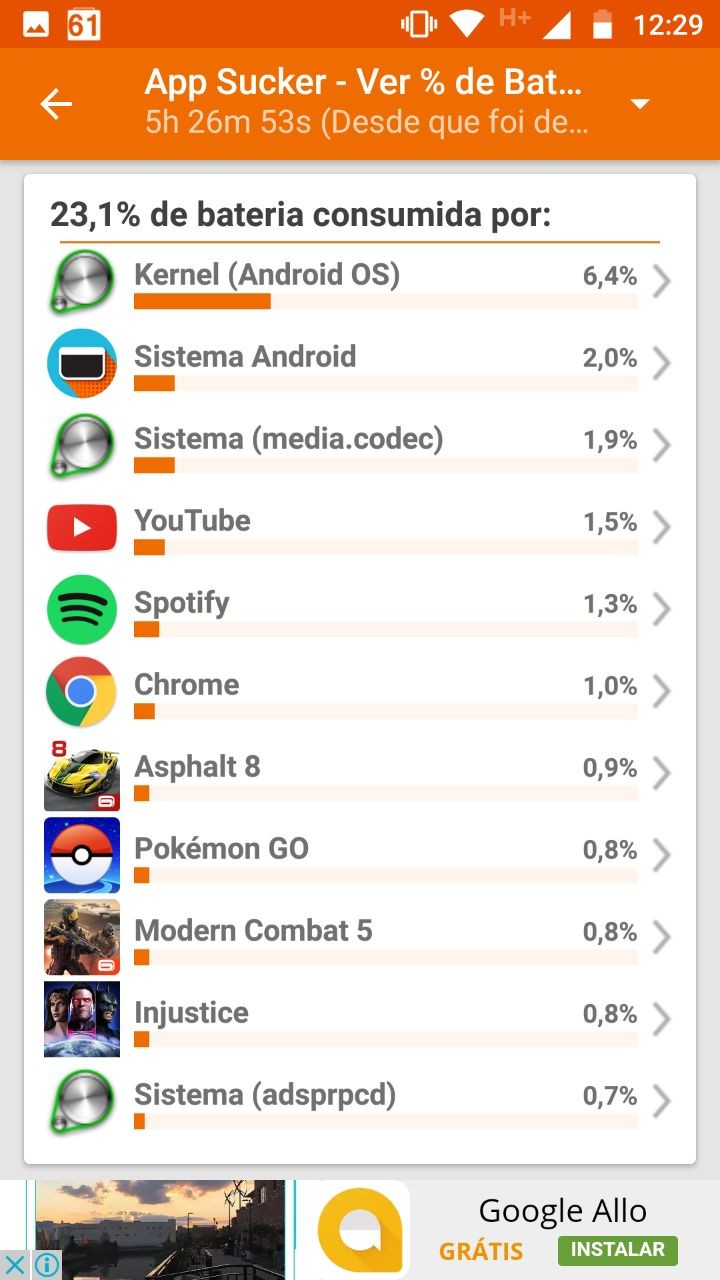Open the Spotify battery usage row

(x=360, y=609)
